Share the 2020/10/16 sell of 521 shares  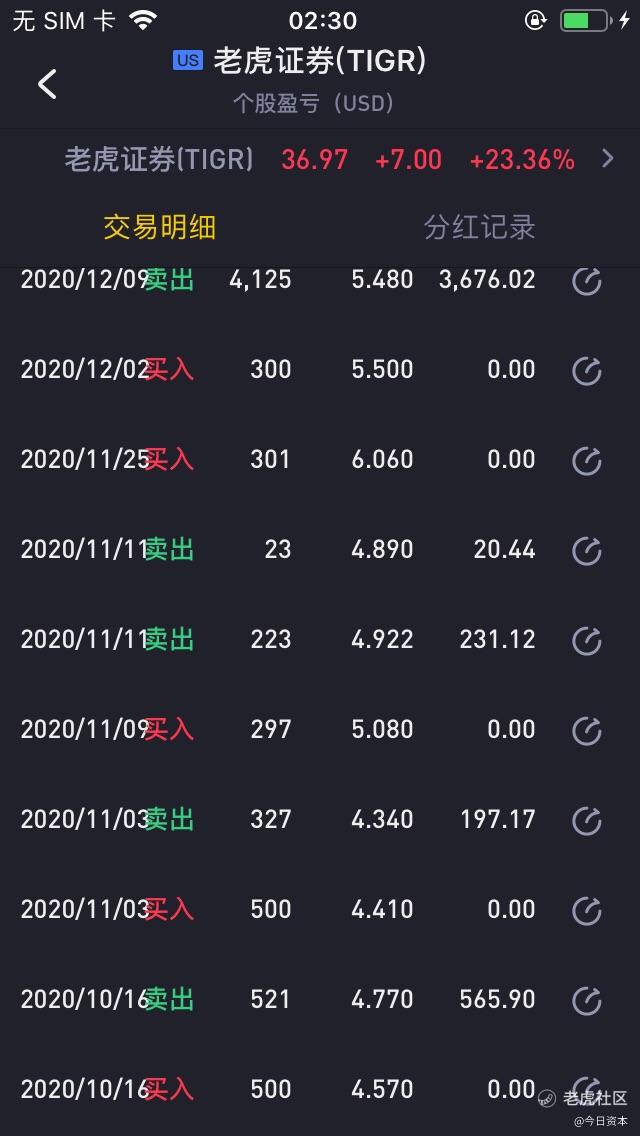pyautogui.click(x=586, y=1001)
